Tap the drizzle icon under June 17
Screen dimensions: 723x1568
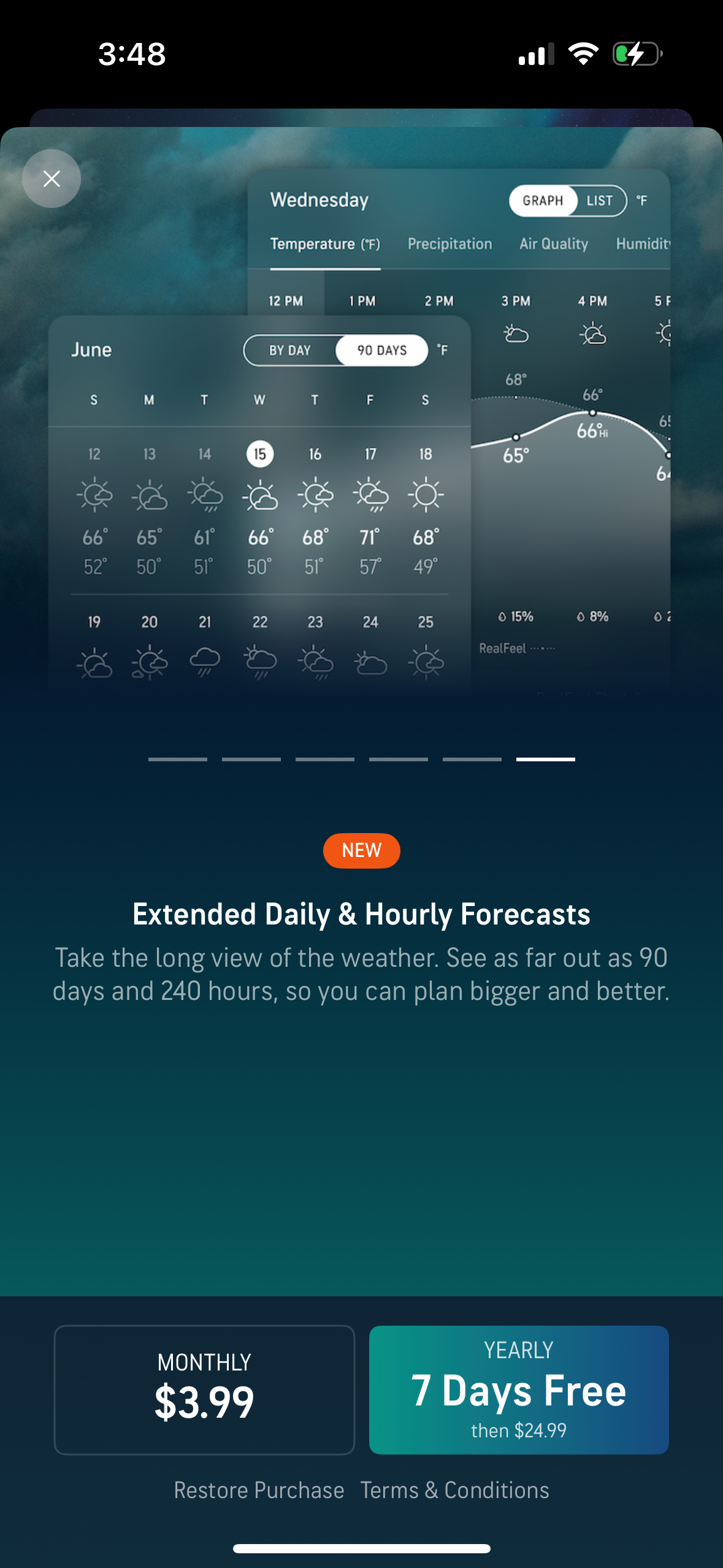(x=370, y=497)
